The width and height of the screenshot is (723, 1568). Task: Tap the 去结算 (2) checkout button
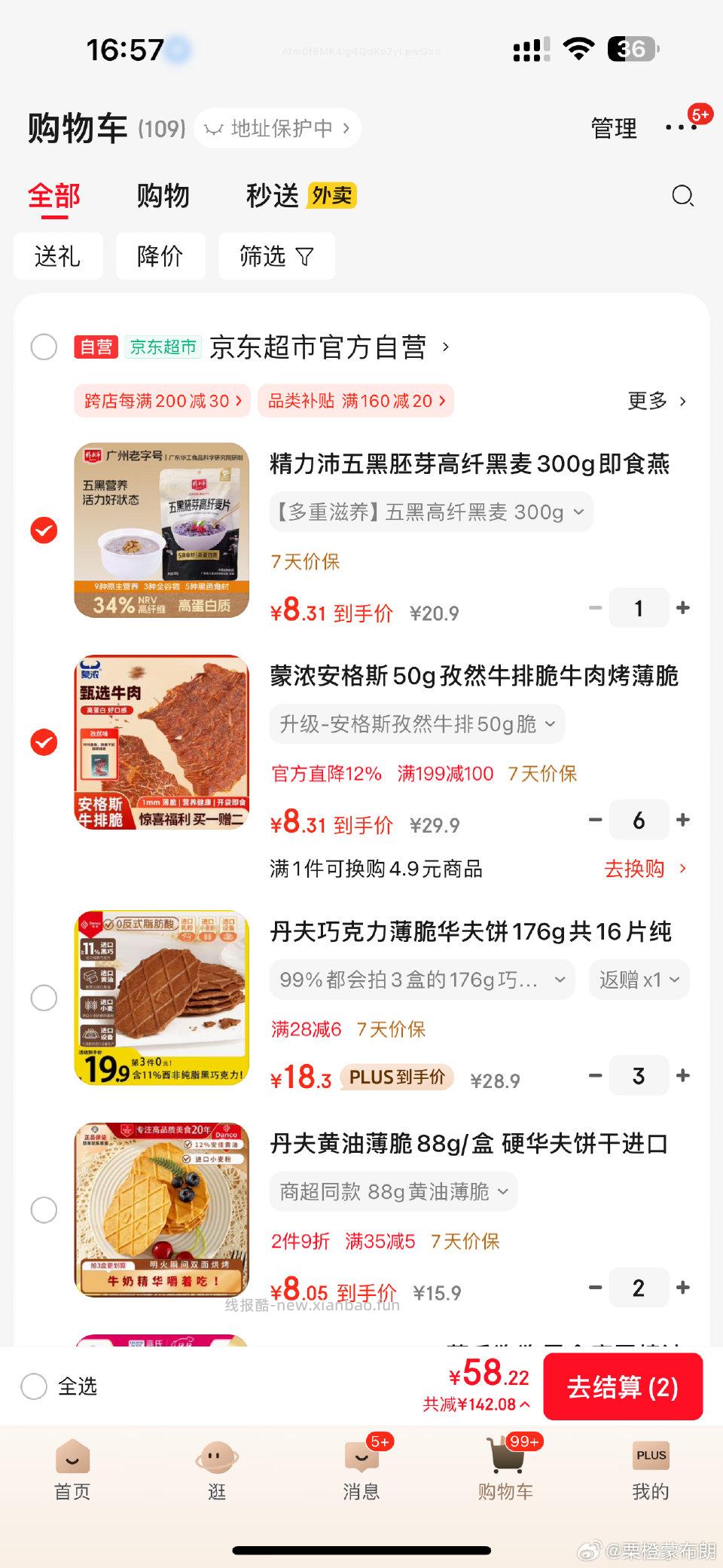pyautogui.click(x=623, y=1386)
